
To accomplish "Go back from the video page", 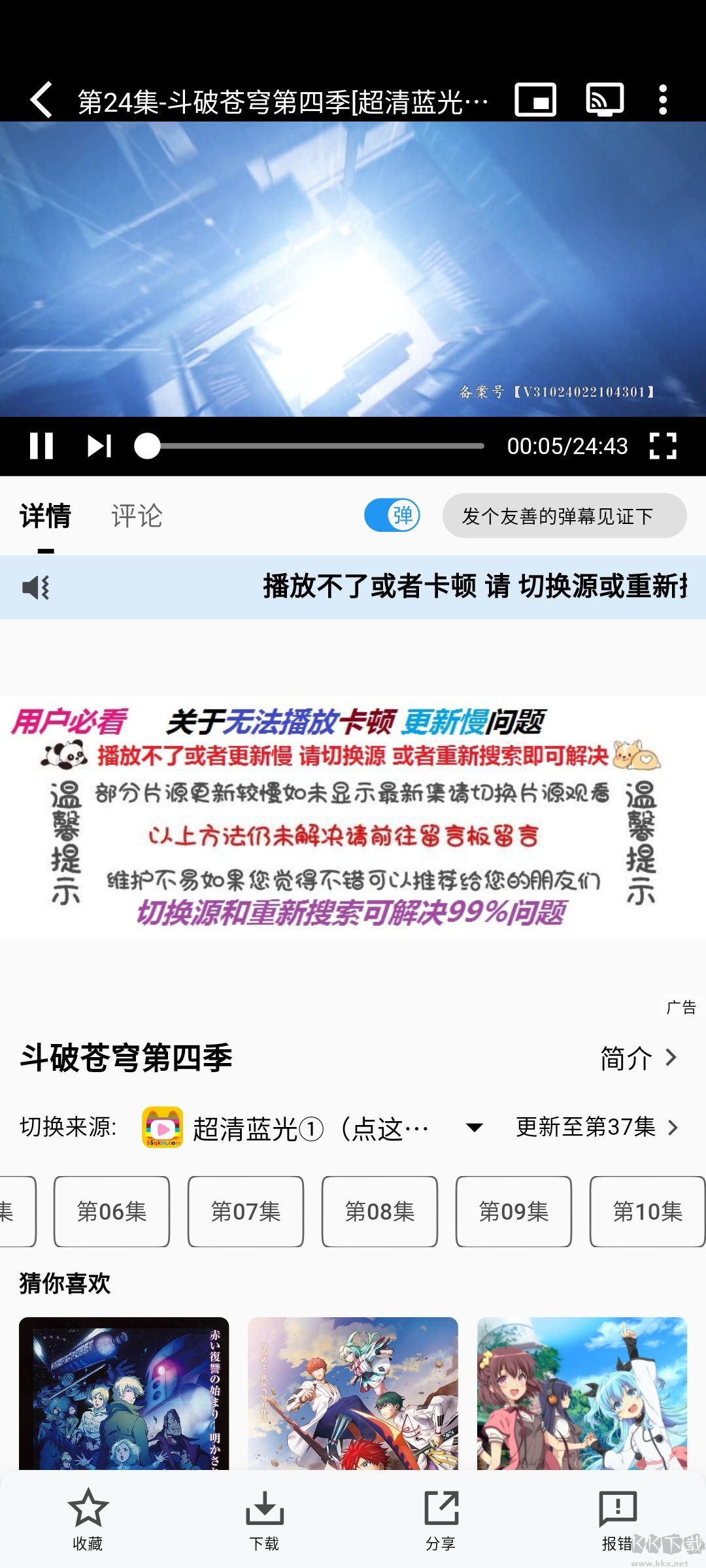I will click(x=41, y=100).
